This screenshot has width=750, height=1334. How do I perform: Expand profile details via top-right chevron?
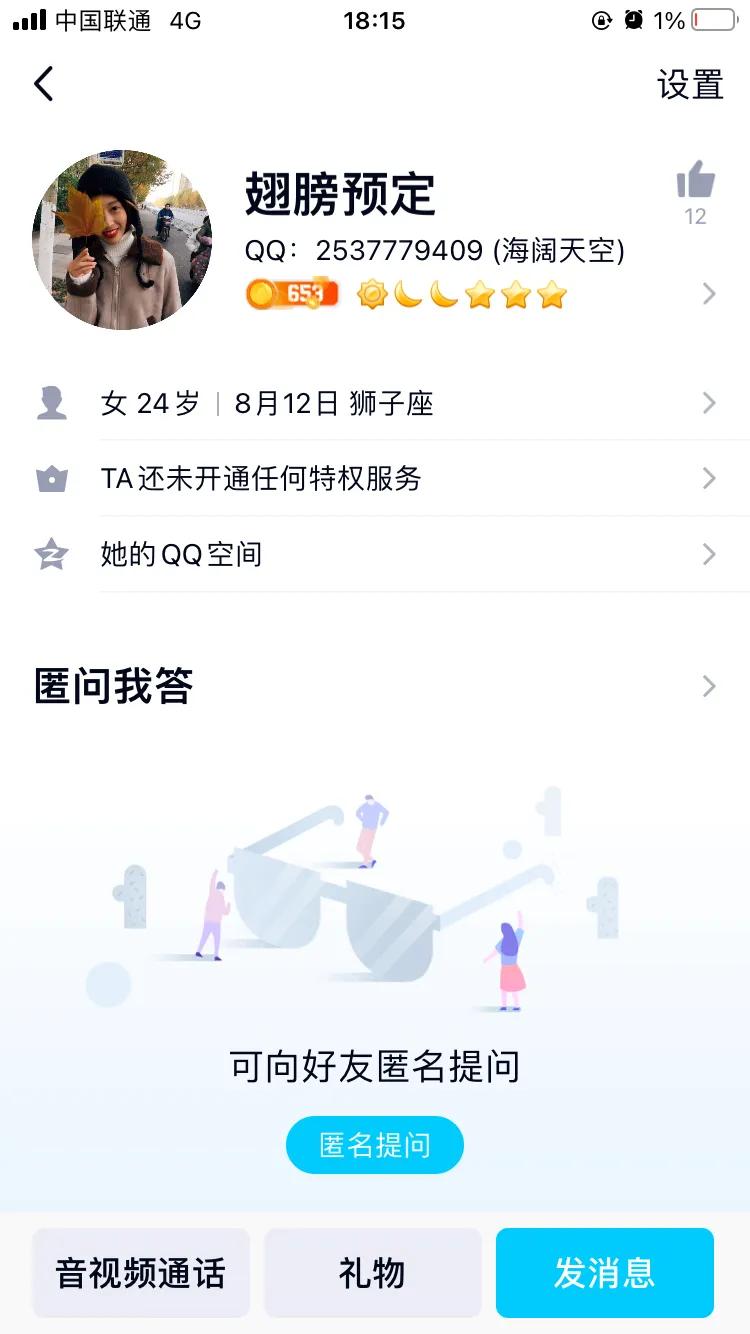pos(709,293)
